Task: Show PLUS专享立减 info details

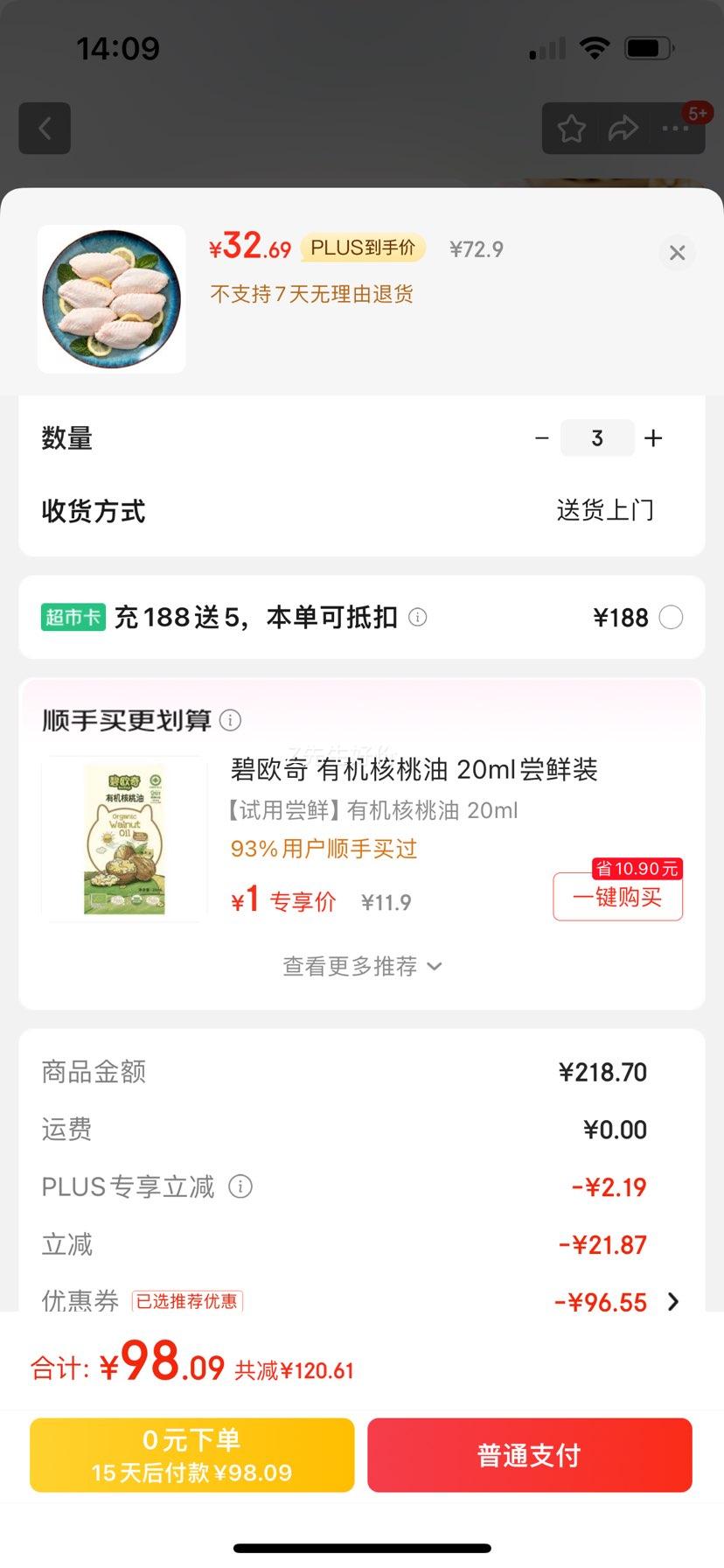Action: (x=240, y=1186)
